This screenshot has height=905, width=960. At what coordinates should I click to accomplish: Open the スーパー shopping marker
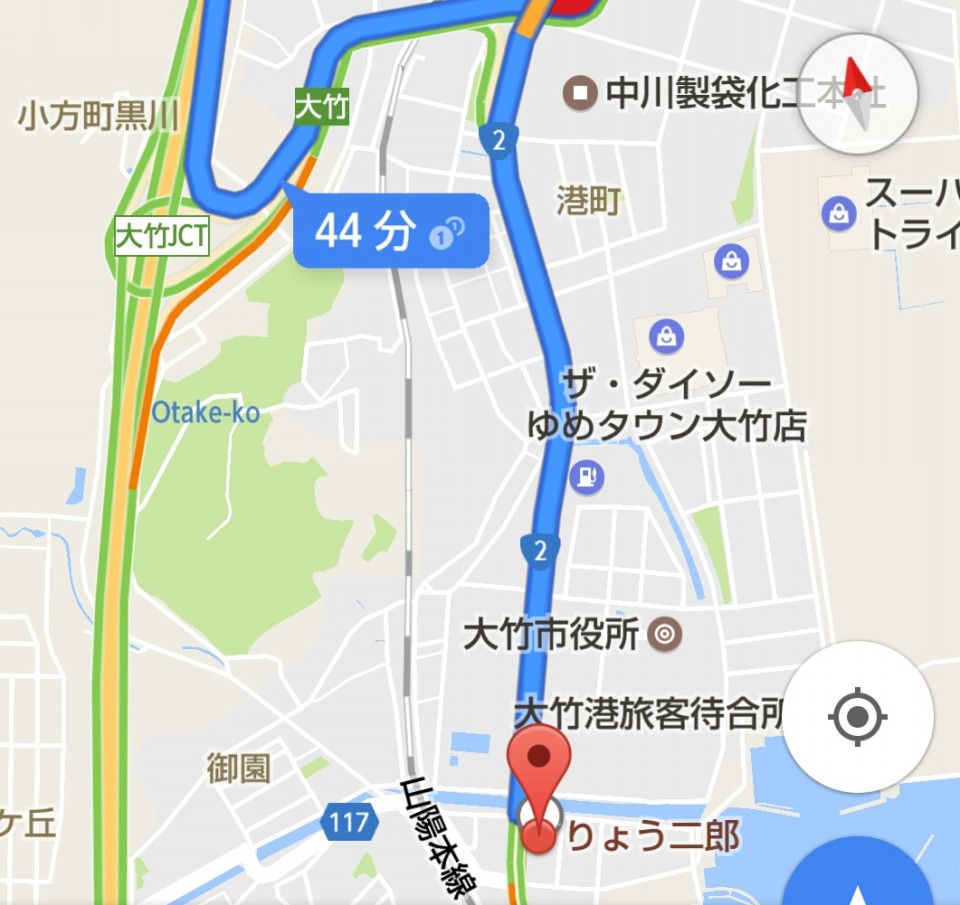point(837,212)
